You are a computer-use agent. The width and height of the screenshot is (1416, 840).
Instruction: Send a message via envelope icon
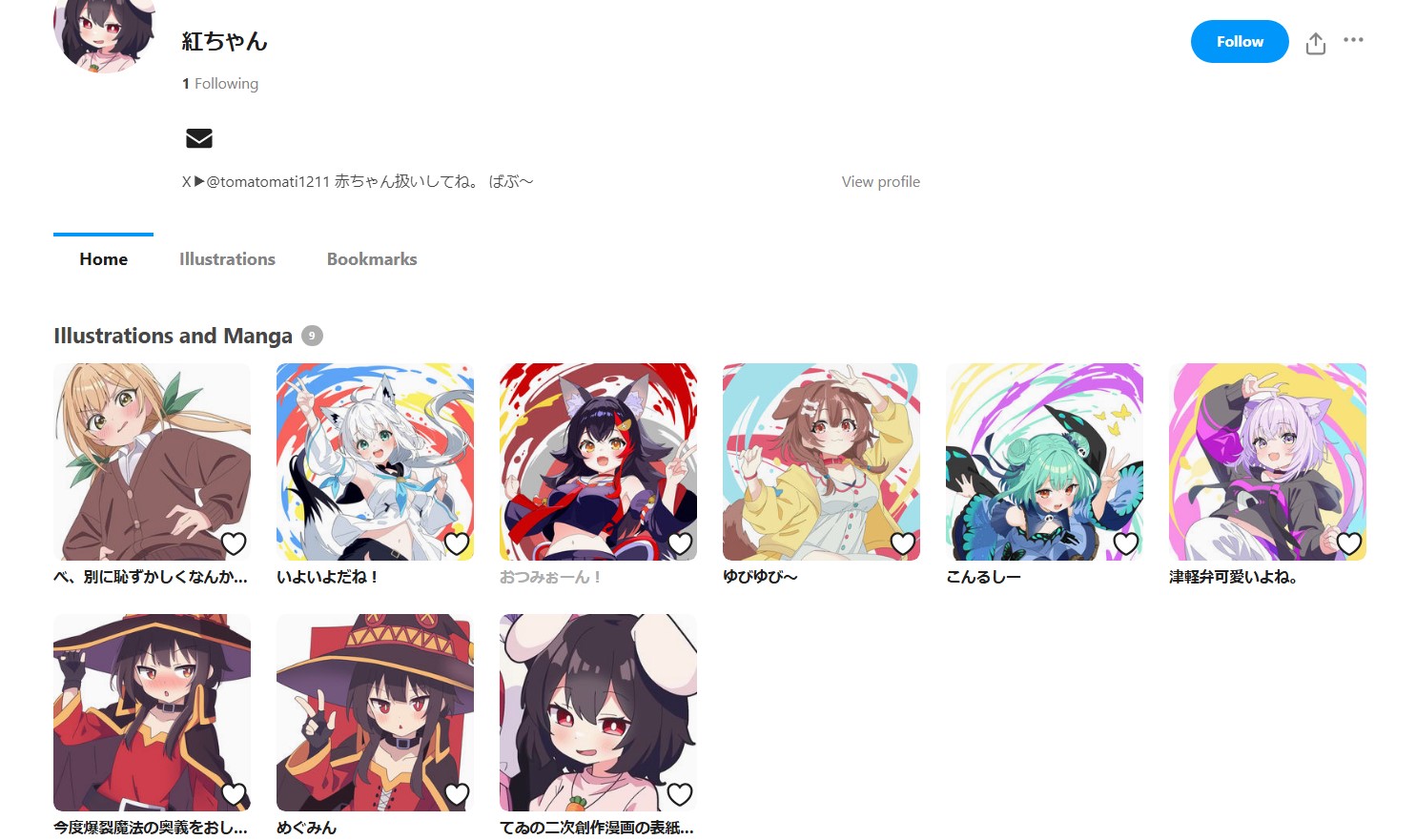click(198, 138)
